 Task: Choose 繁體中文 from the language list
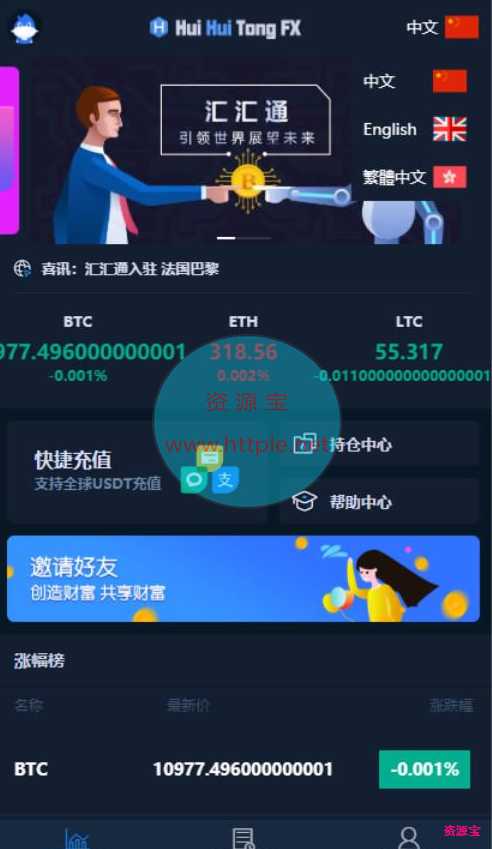coord(415,177)
